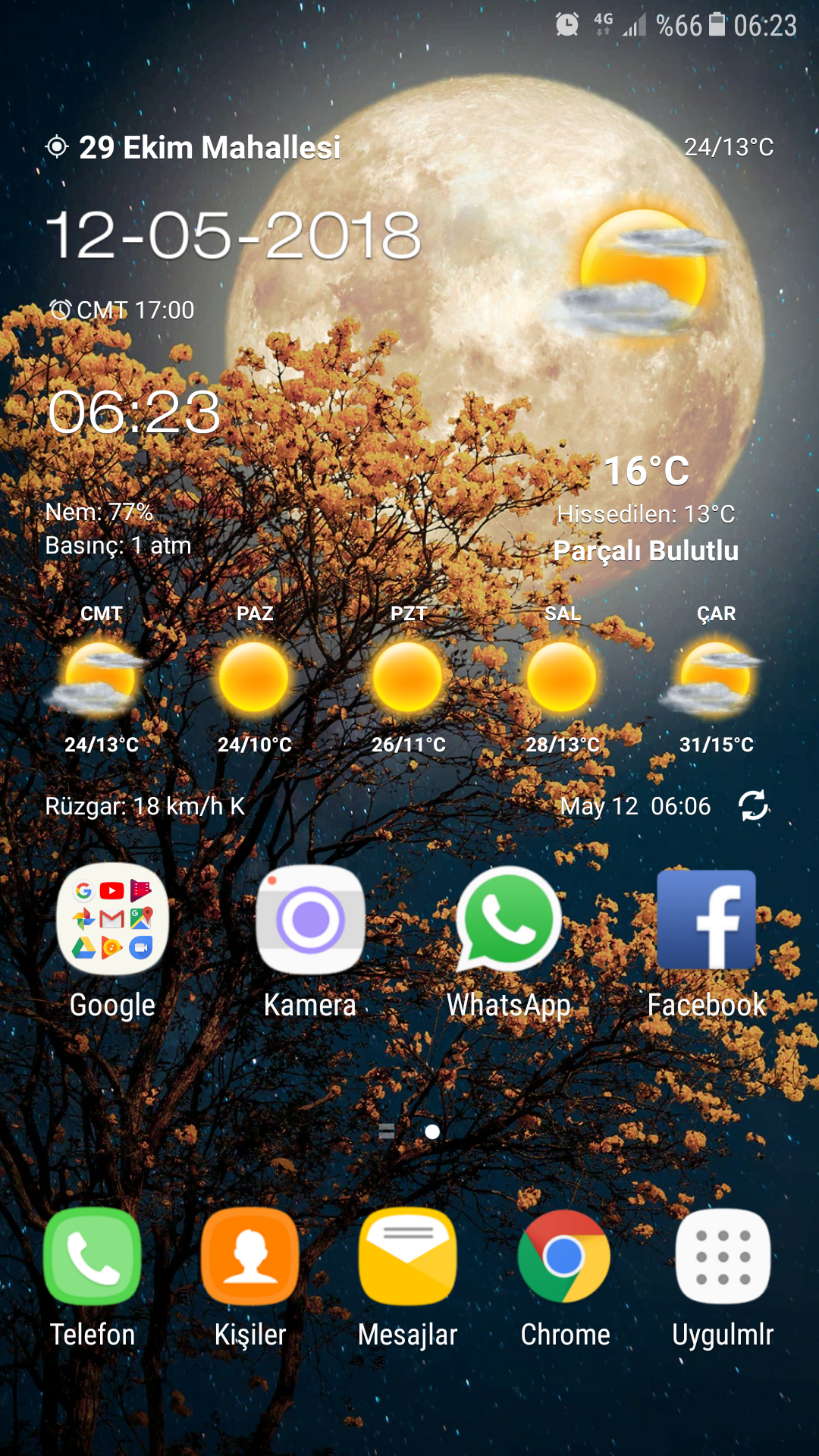The image size is (819, 1456).
Task: Launch the Kamera app
Action: [x=310, y=919]
